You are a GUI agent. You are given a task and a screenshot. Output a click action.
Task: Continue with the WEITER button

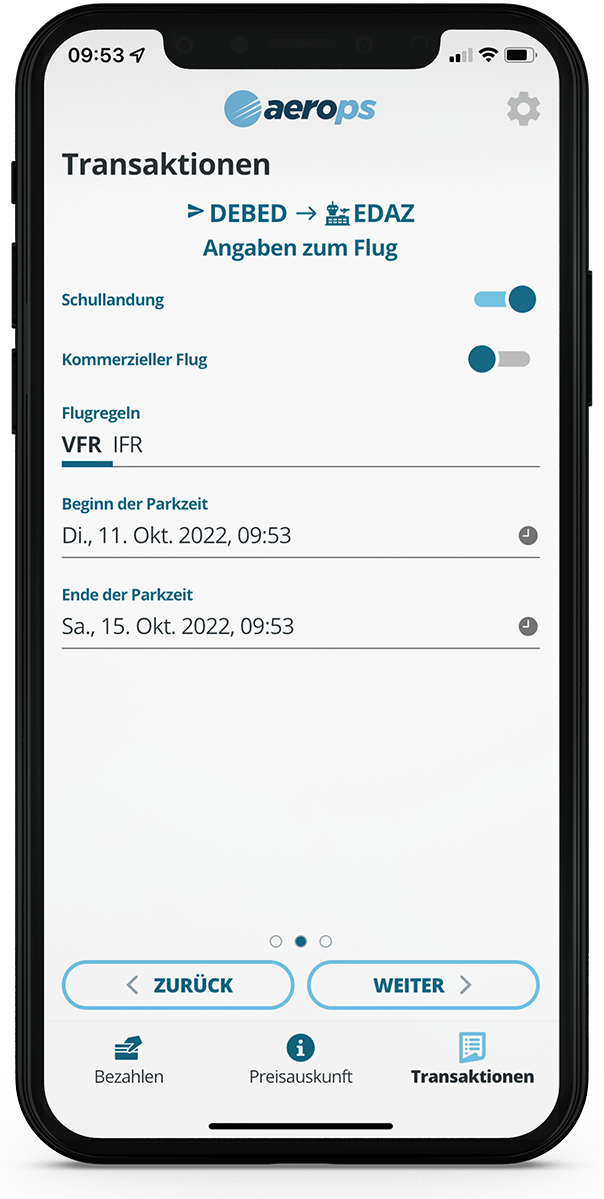coord(422,985)
